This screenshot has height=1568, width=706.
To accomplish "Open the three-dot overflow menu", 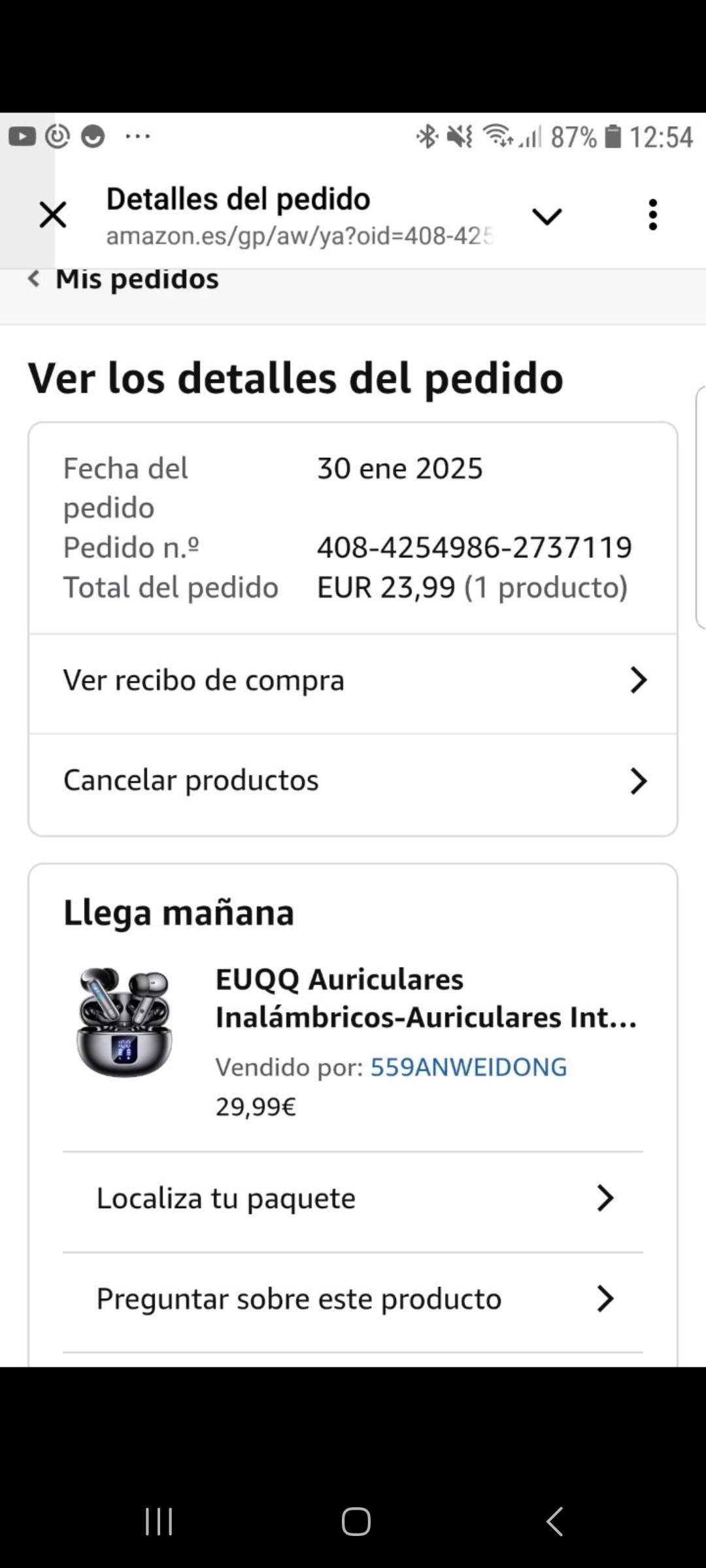I will [x=652, y=215].
